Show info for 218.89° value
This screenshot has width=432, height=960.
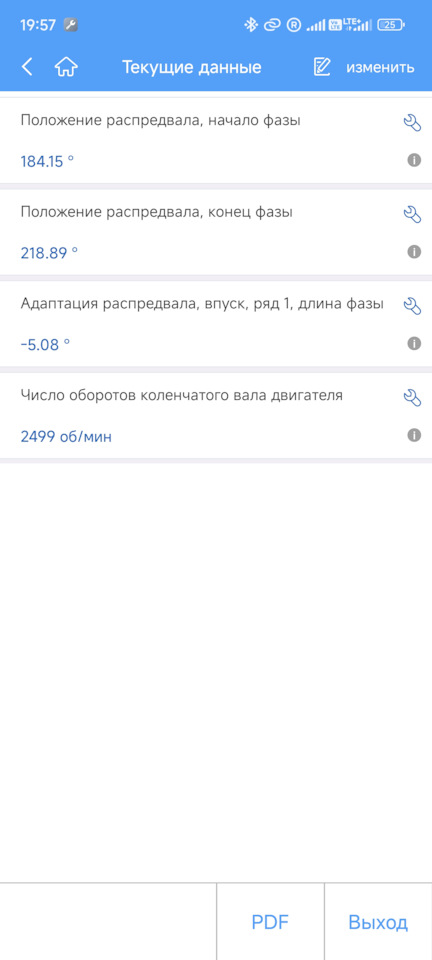(x=414, y=252)
